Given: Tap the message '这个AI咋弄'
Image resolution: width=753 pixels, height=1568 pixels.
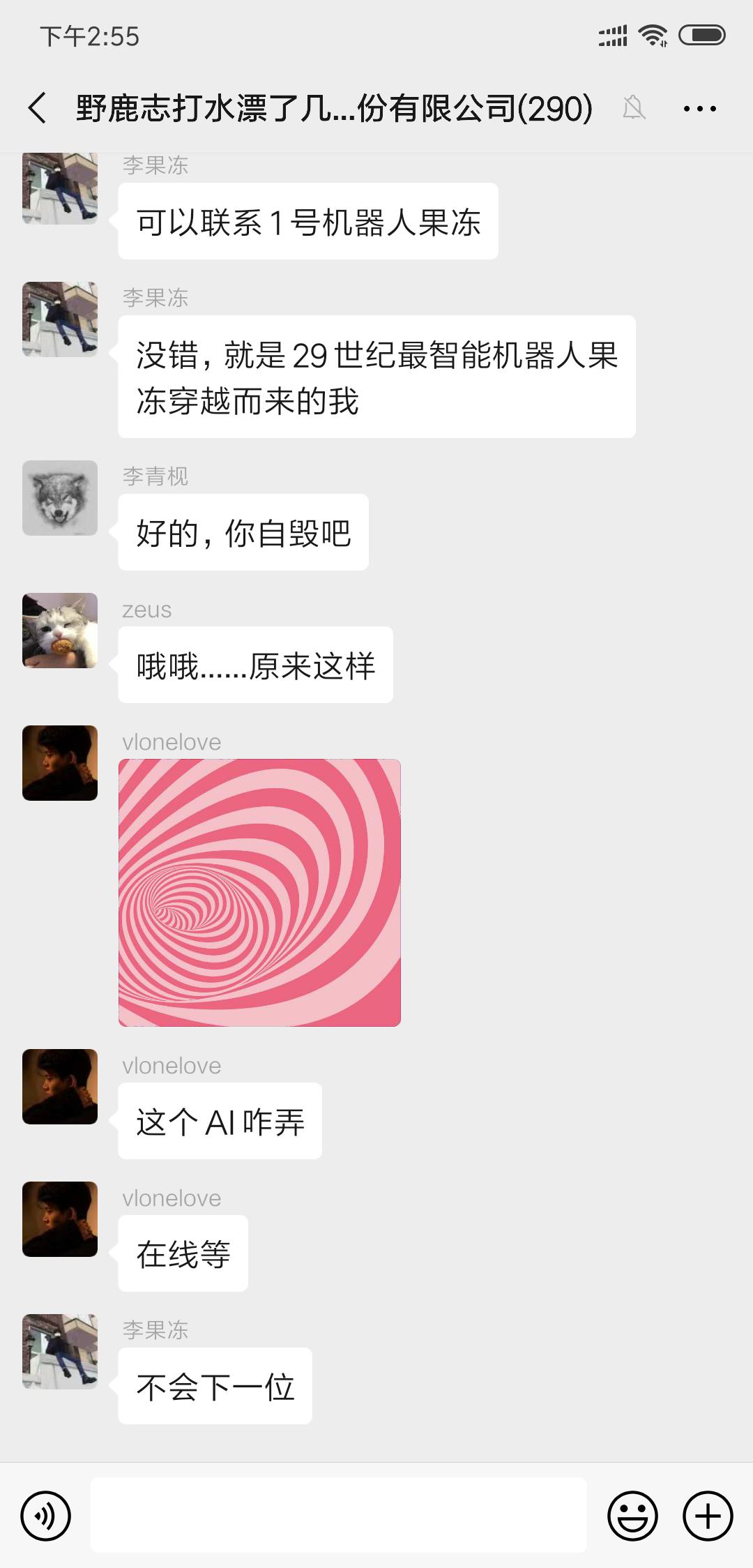Looking at the screenshot, I should tap(220, 1122).
